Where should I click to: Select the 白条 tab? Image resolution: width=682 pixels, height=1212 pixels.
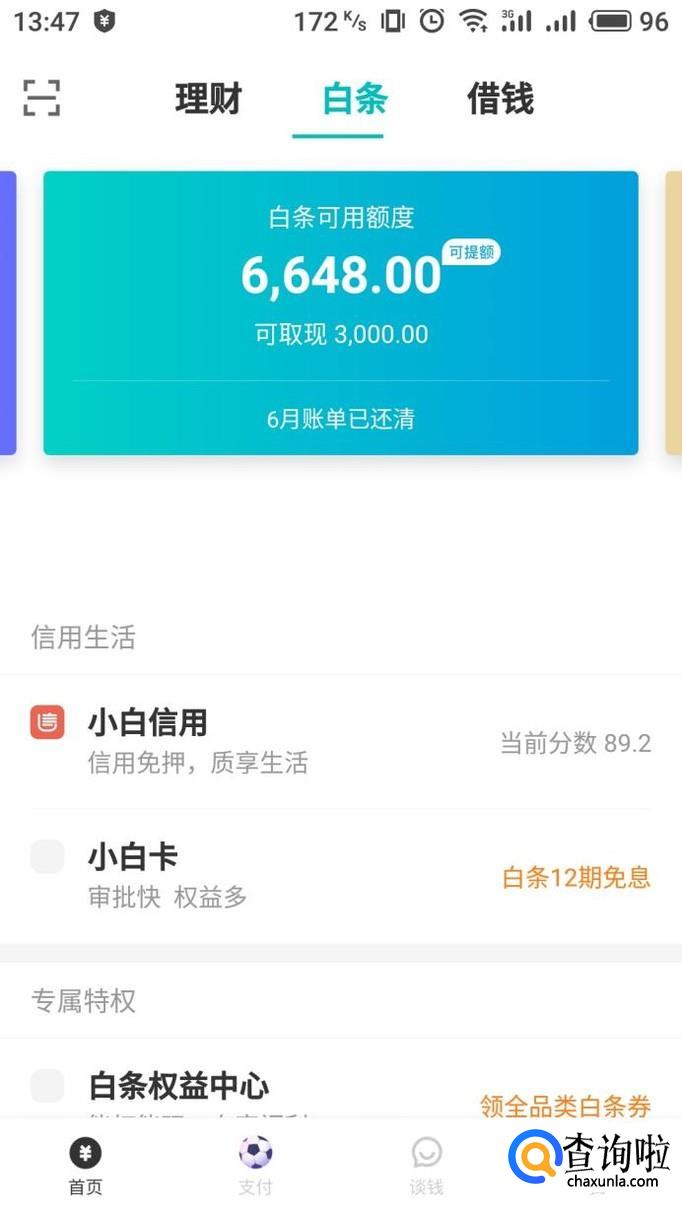355,100
